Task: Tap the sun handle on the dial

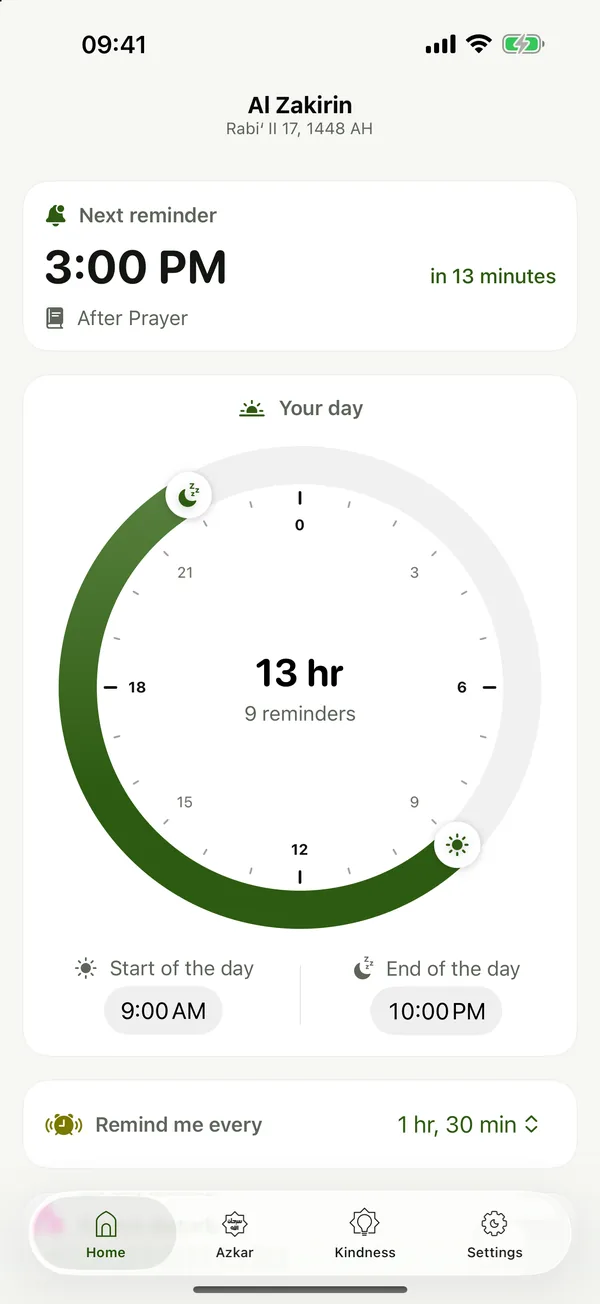Action: tap(458, 846)
